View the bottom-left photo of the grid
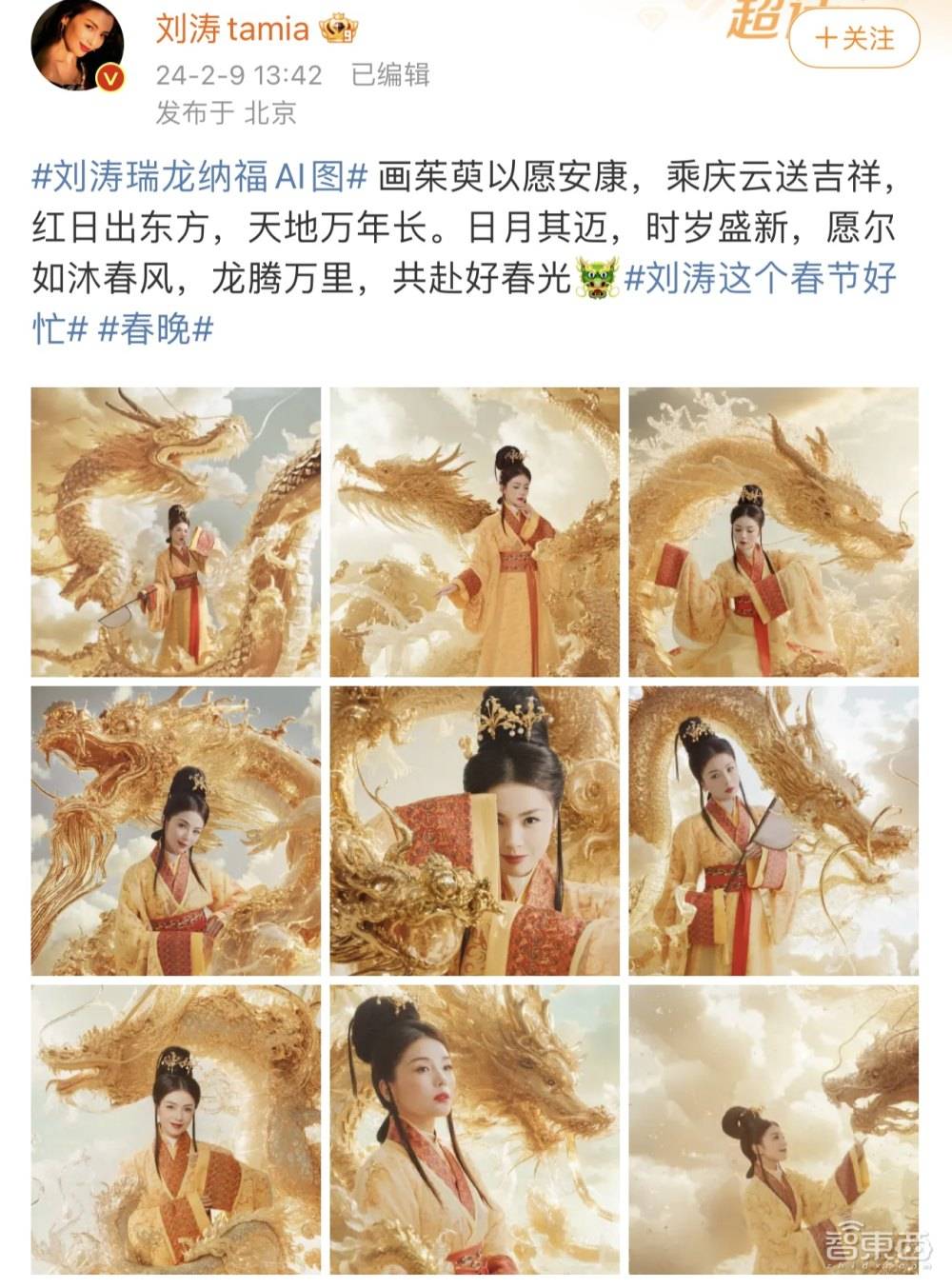The width and height of the screenshot is (952, 1288). coord(175,1129)
